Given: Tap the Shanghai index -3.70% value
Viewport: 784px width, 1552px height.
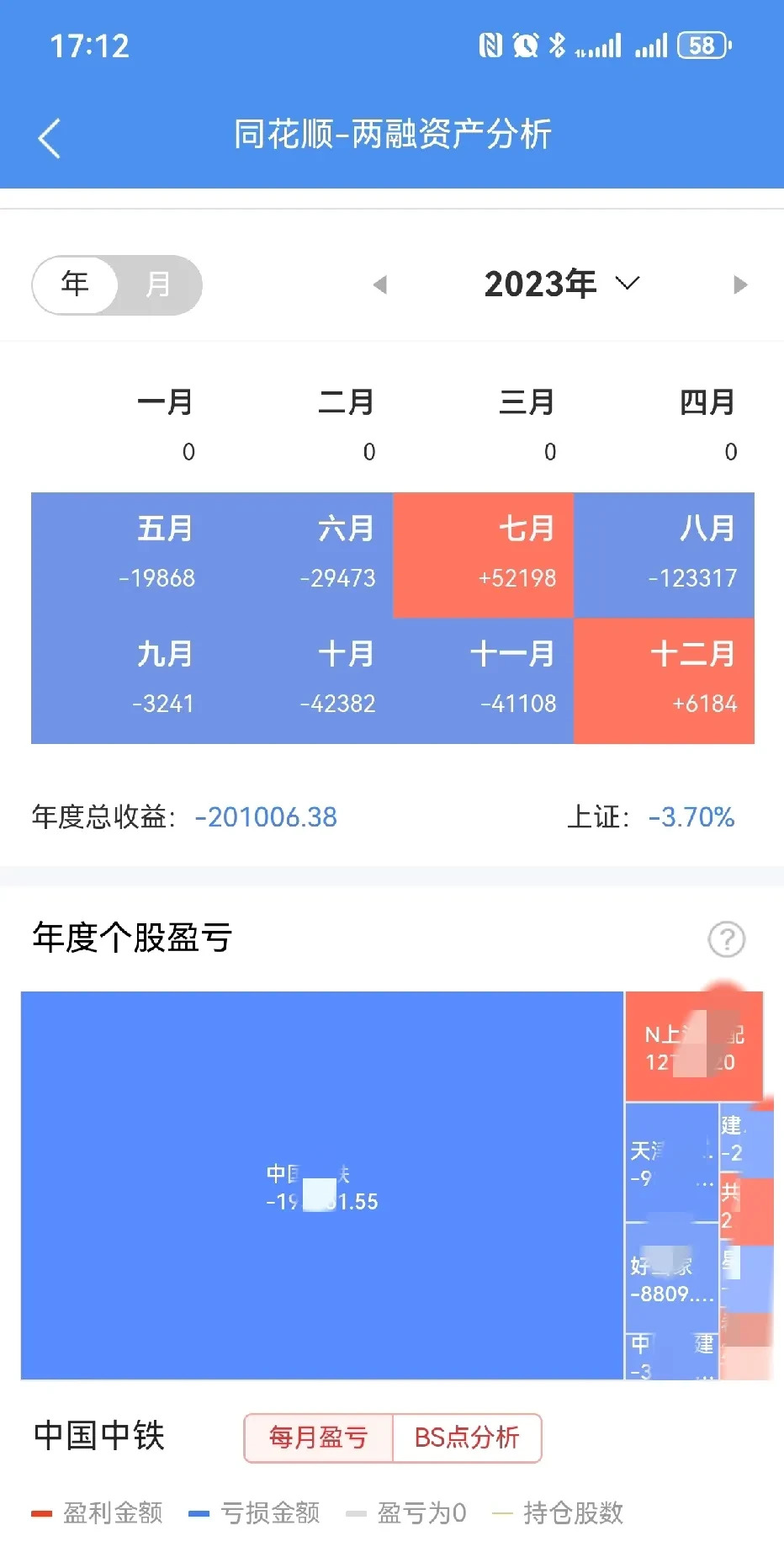Looking at the screenshot, I should point(691,817).
